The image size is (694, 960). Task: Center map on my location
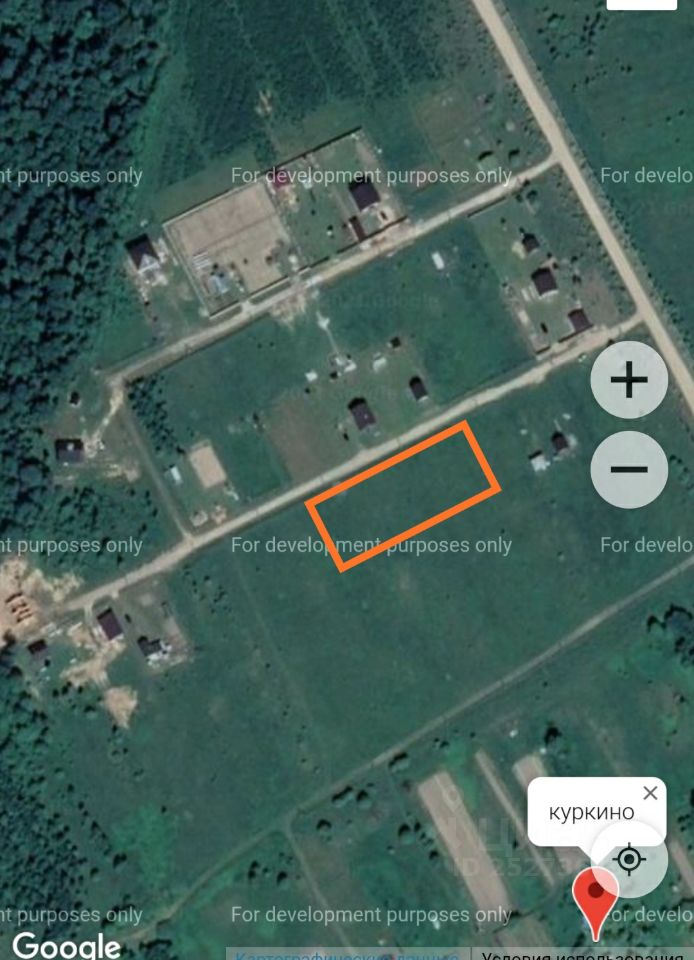[x=629, y=859]
